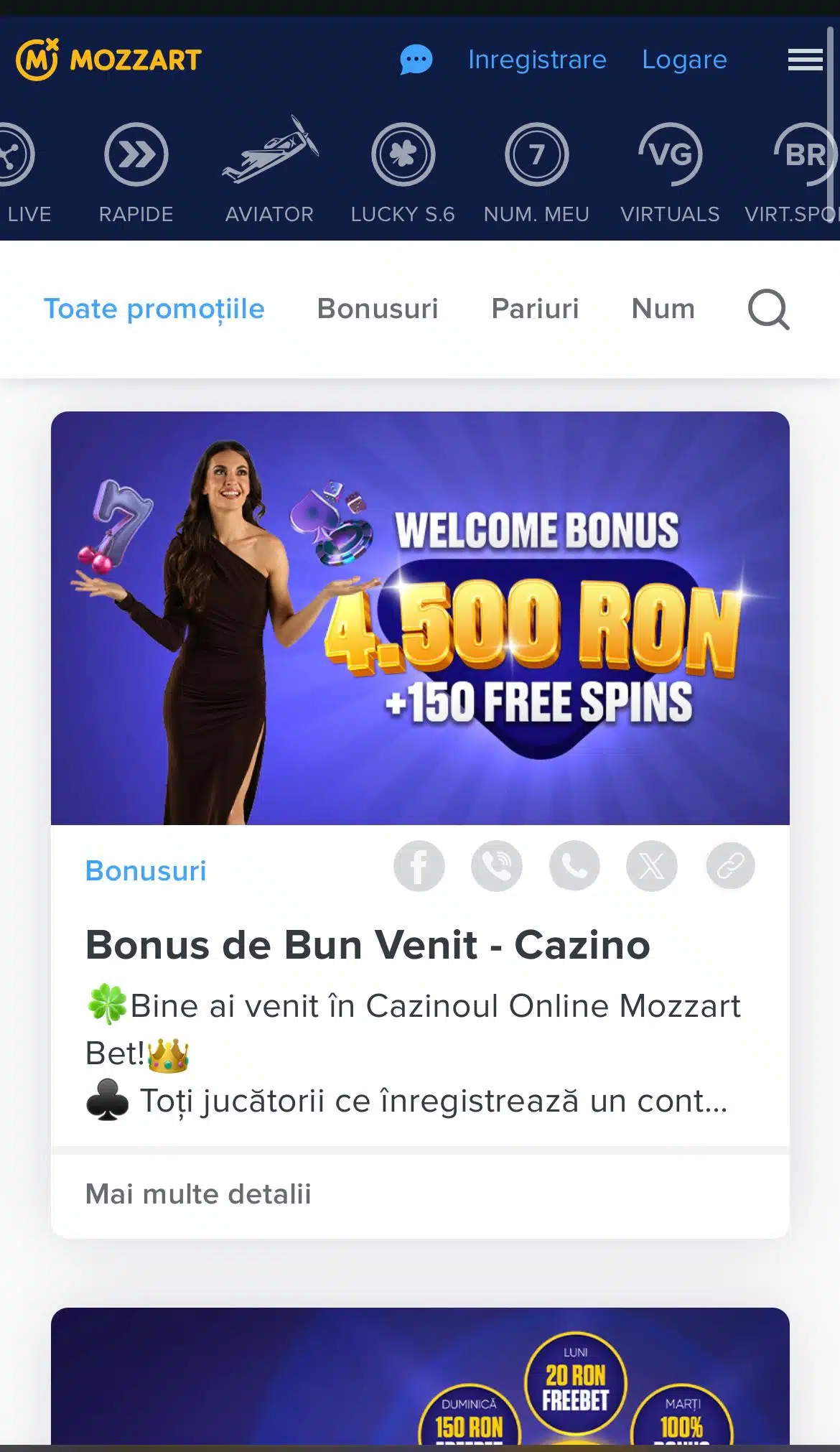The height and width of the screenshot is (1452, 840).
Task: Tap Mai multe detalii for the casino bonus
Action: click(198, 1194)
